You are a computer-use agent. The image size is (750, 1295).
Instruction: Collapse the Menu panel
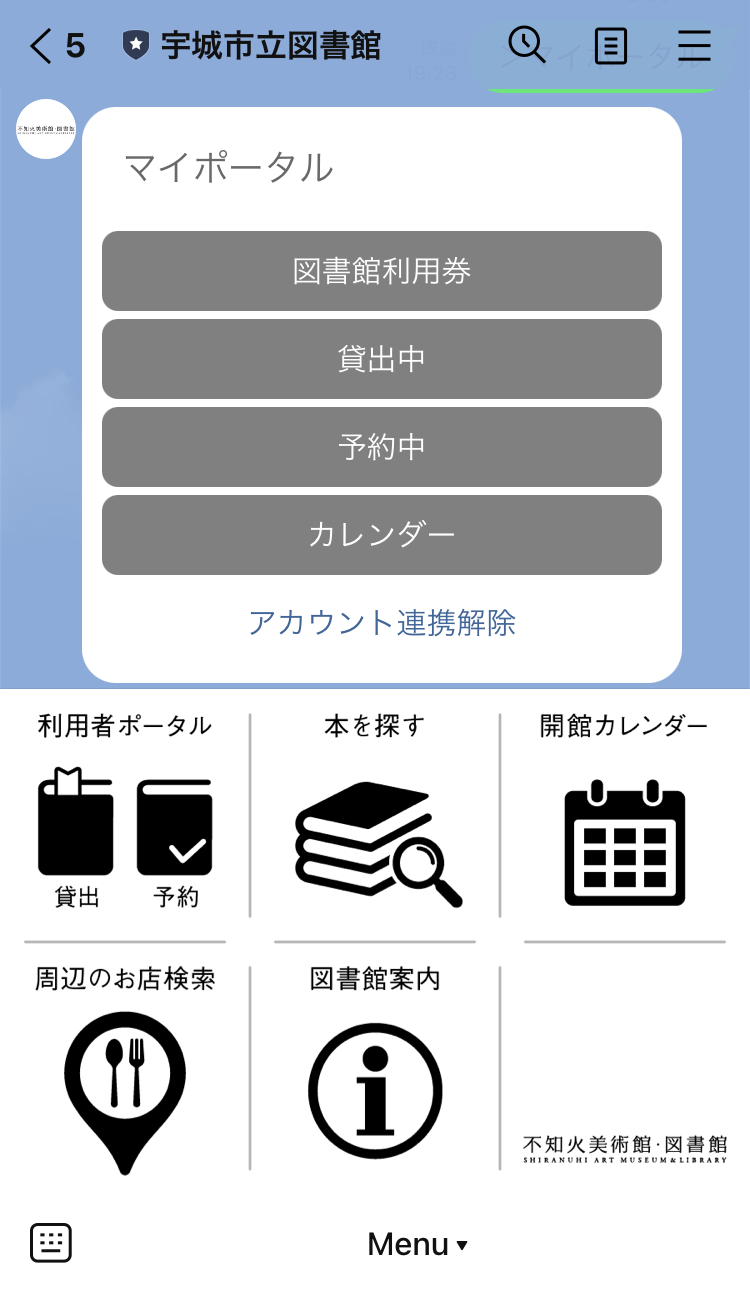pos(417,1244)
